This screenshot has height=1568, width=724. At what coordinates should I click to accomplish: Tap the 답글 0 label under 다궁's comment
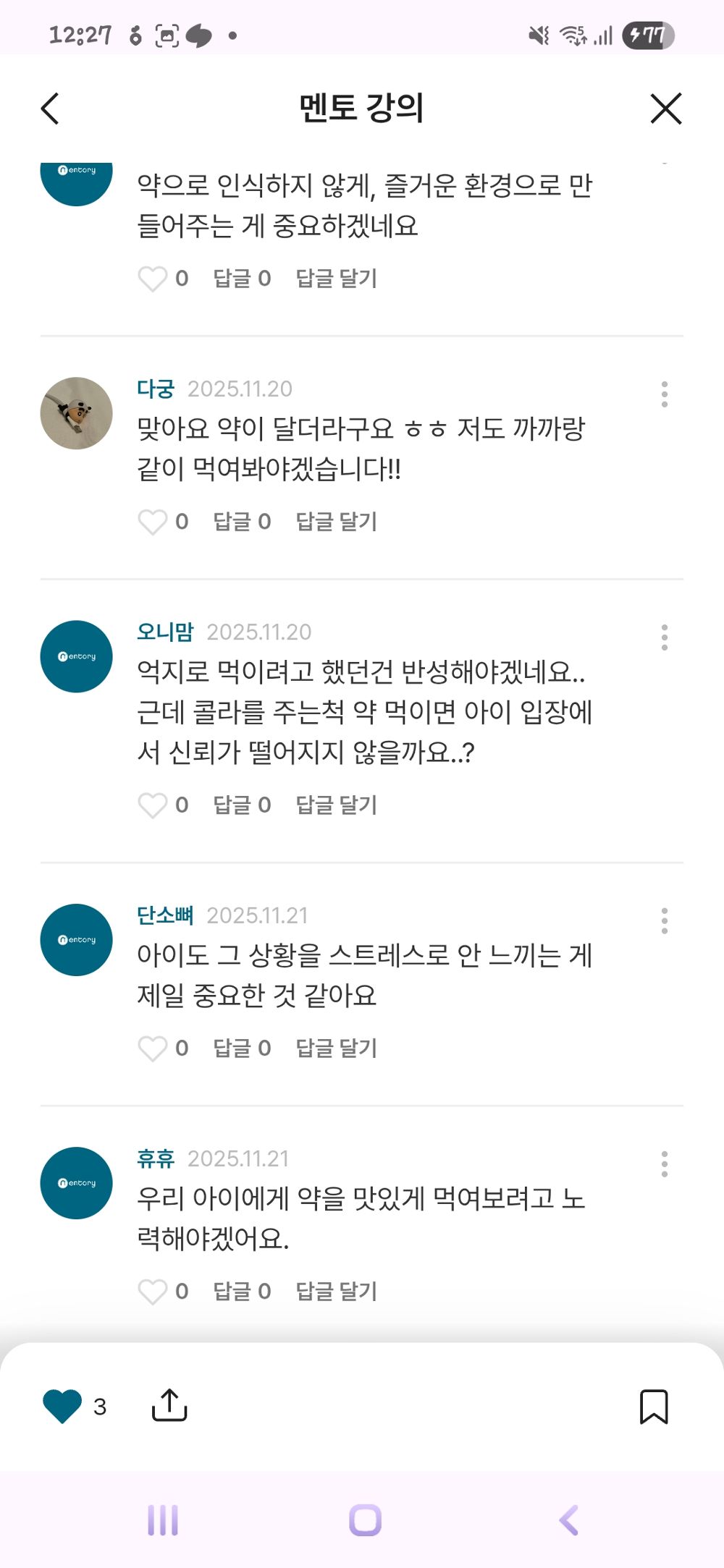(x=241, y=521)
